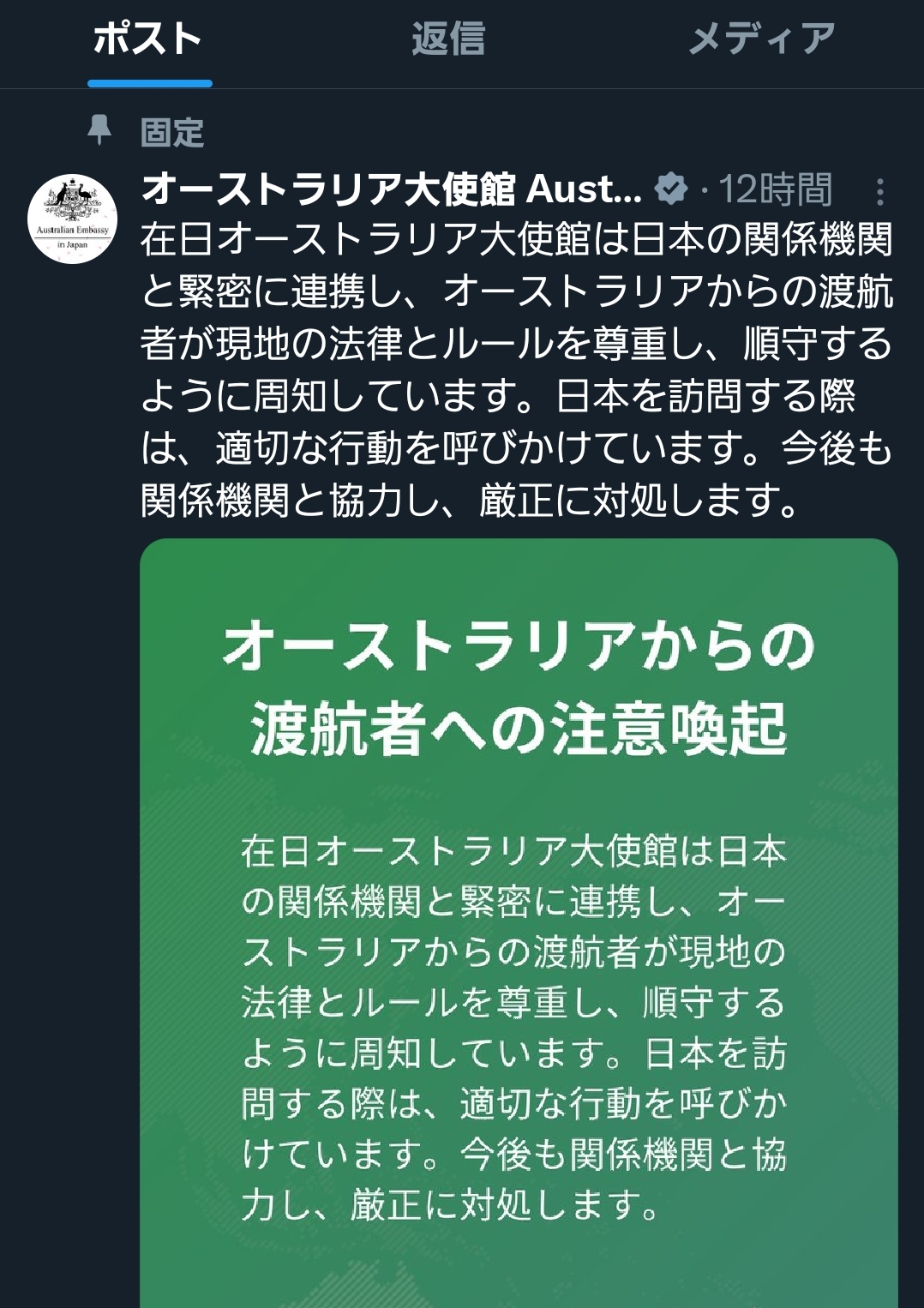This screenshot has height=1308, width=924.
Task: Switch to the 返信 tab
Action: [448, 39]
